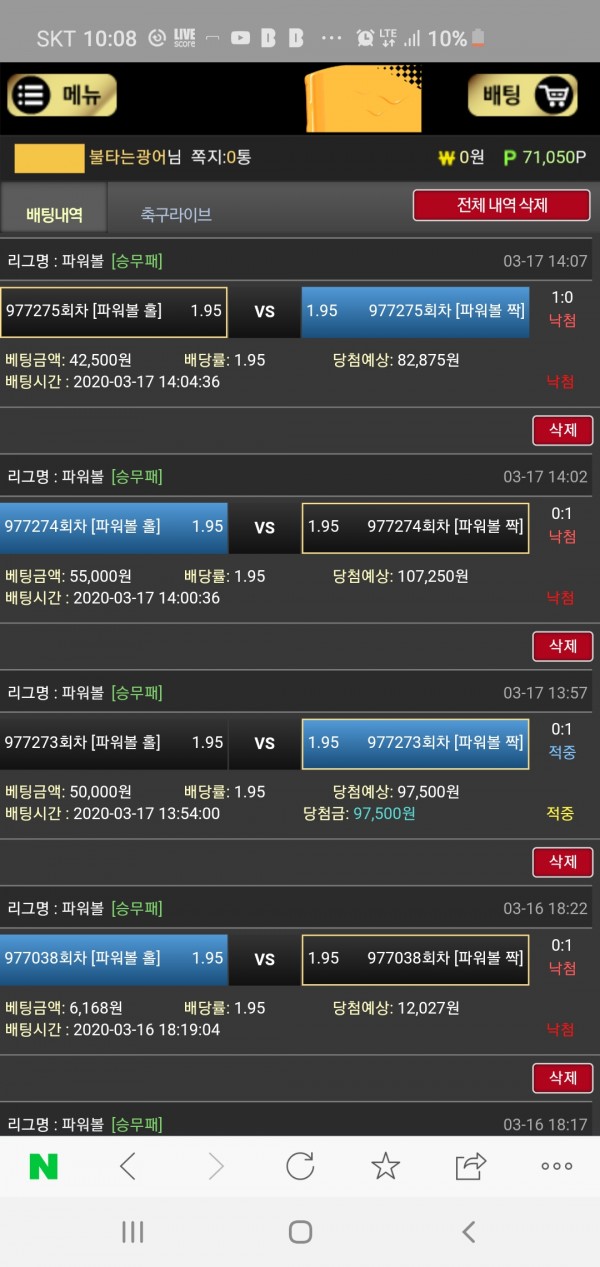Screen dimensions: 600x1267
Task: Share this page
Action: click(x=470, y=1166)
